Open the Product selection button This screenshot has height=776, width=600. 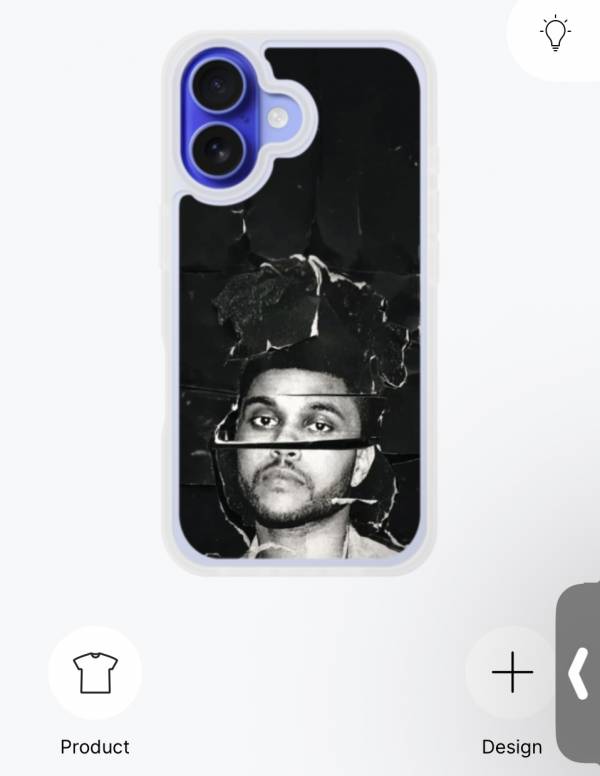coord(95,673)
